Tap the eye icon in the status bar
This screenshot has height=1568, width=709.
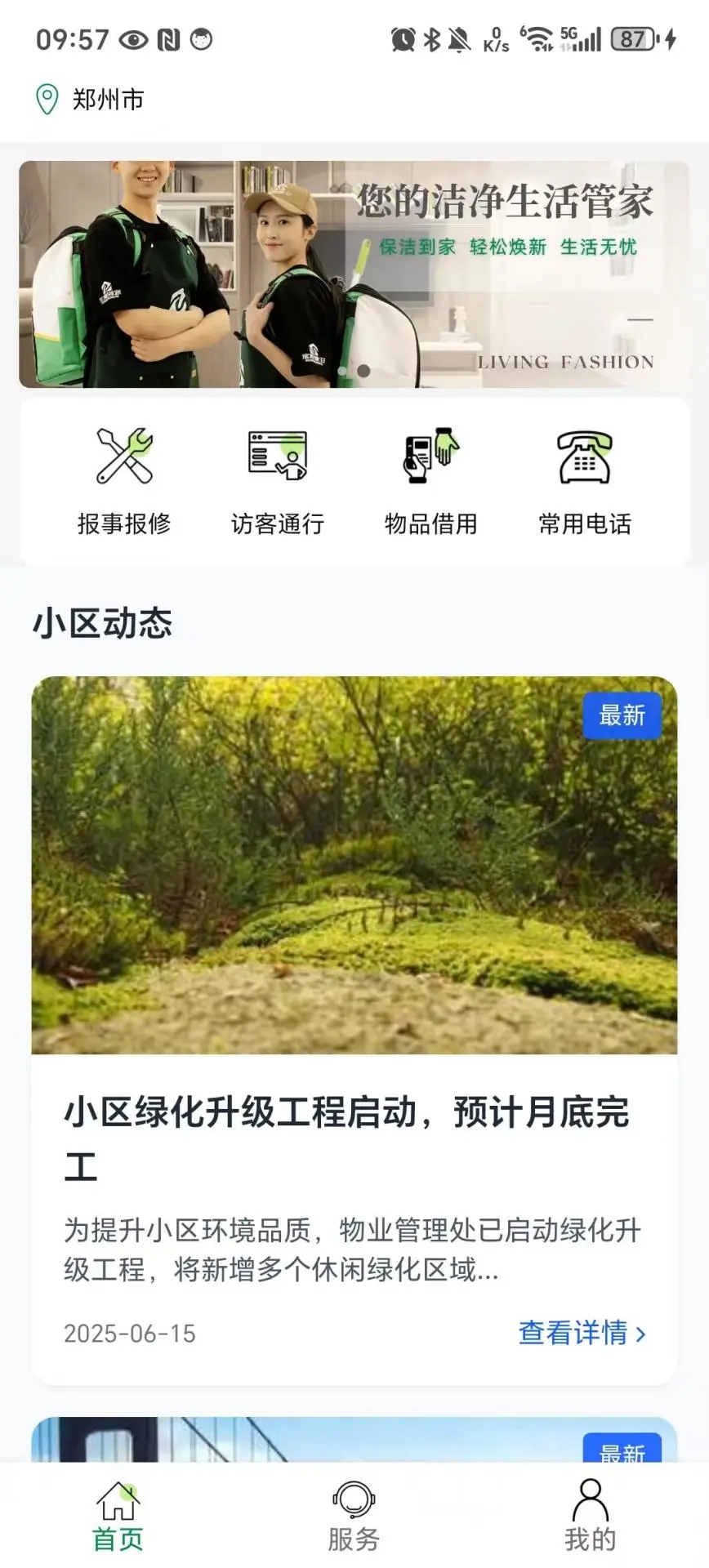(x=133, y=38)
